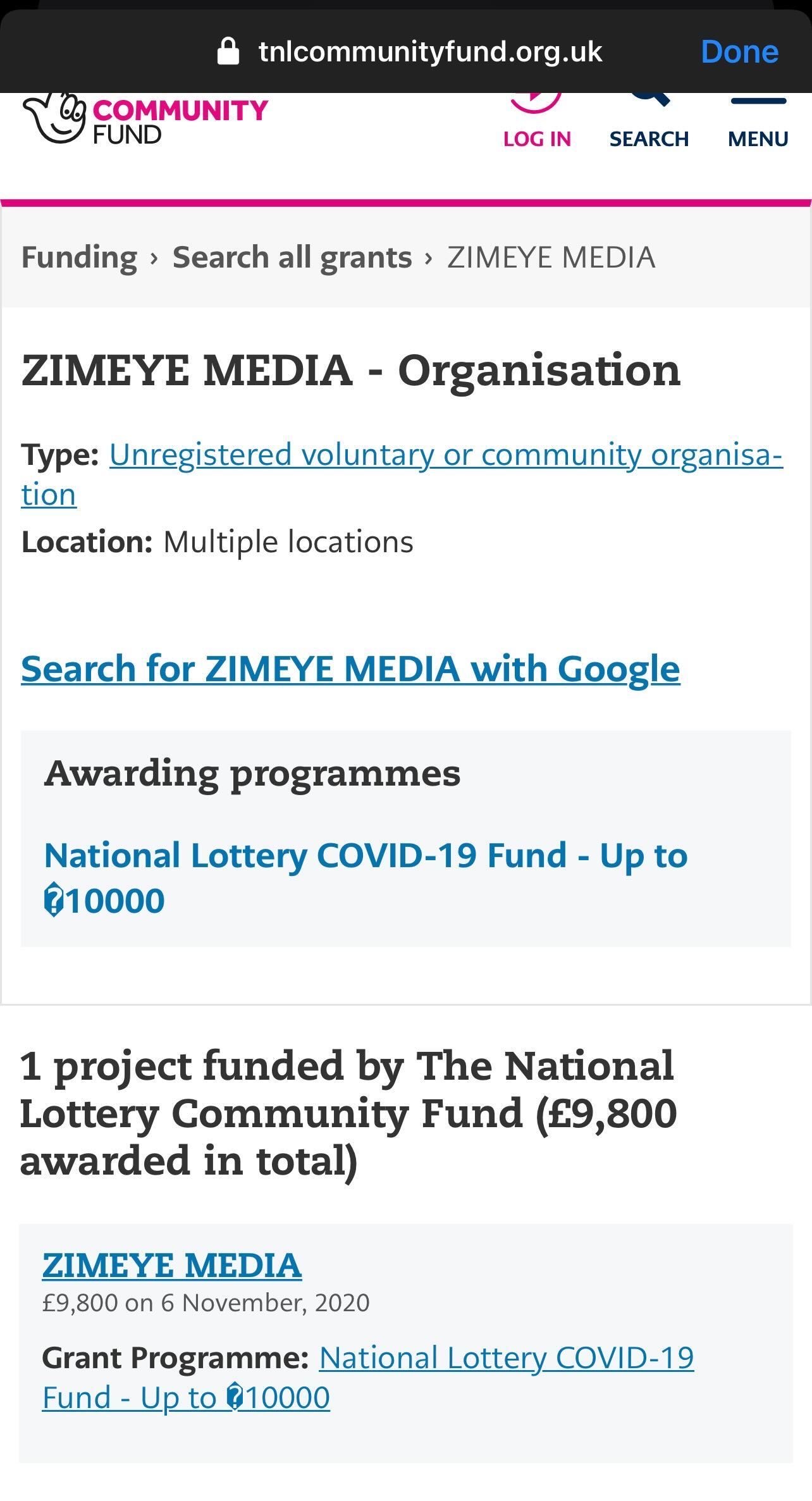This screenshot has height=1501, width=812.
Task: Open the LOG IN page
Action: click(x=537, y=120)
